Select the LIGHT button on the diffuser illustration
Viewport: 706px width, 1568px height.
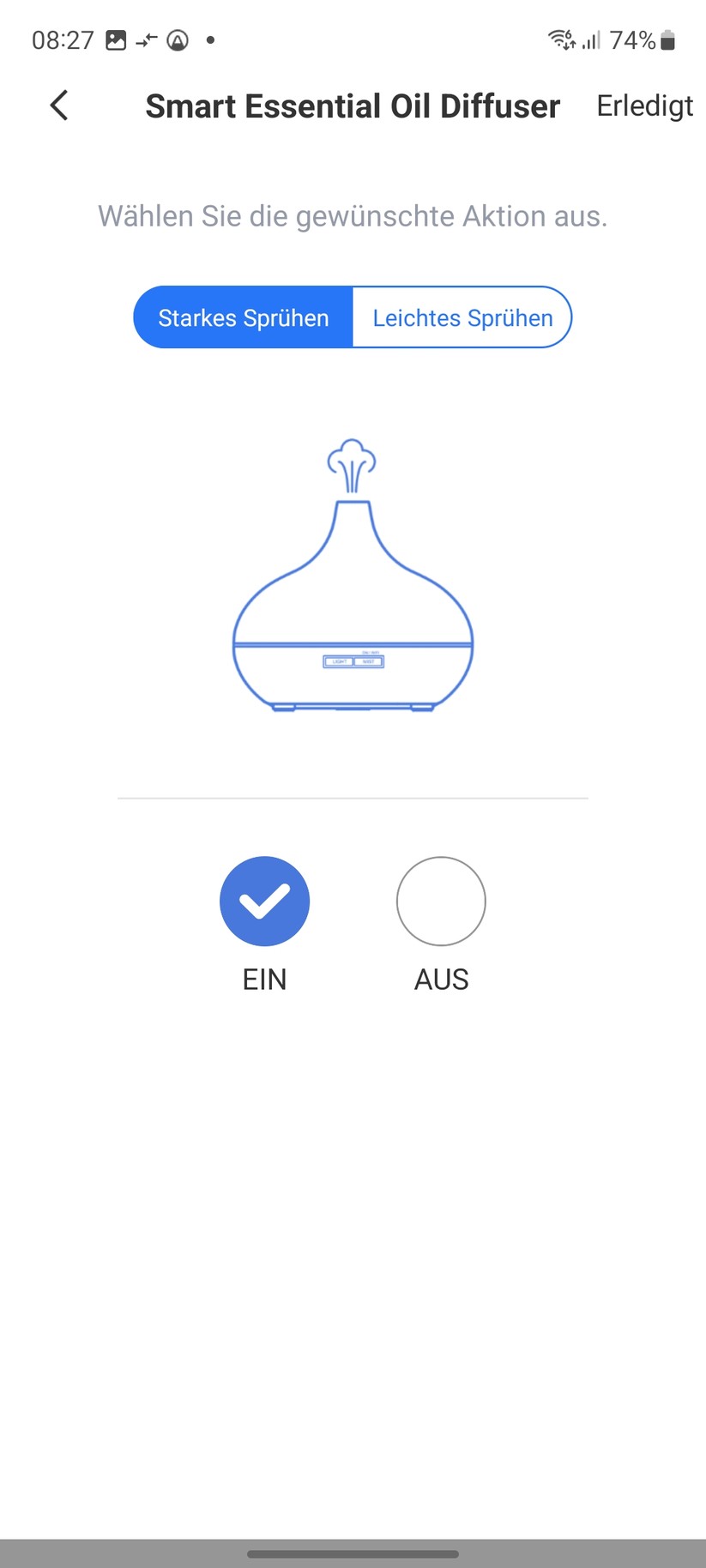339,661
